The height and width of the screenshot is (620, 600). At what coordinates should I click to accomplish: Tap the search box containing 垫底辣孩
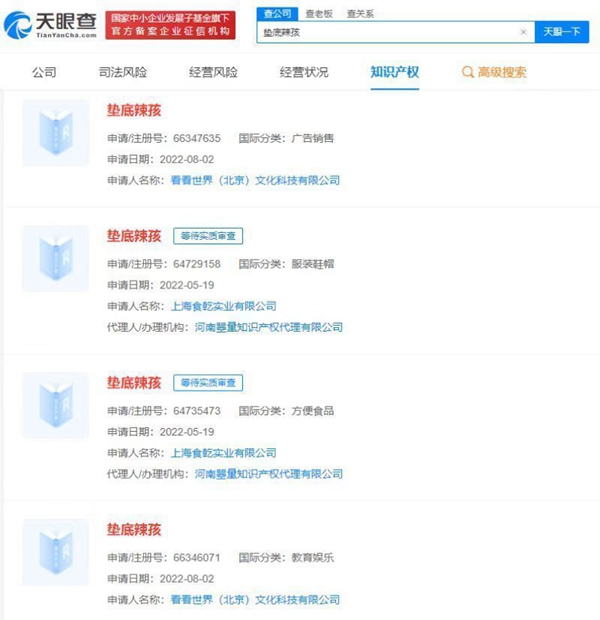click(x=385, y=32)
